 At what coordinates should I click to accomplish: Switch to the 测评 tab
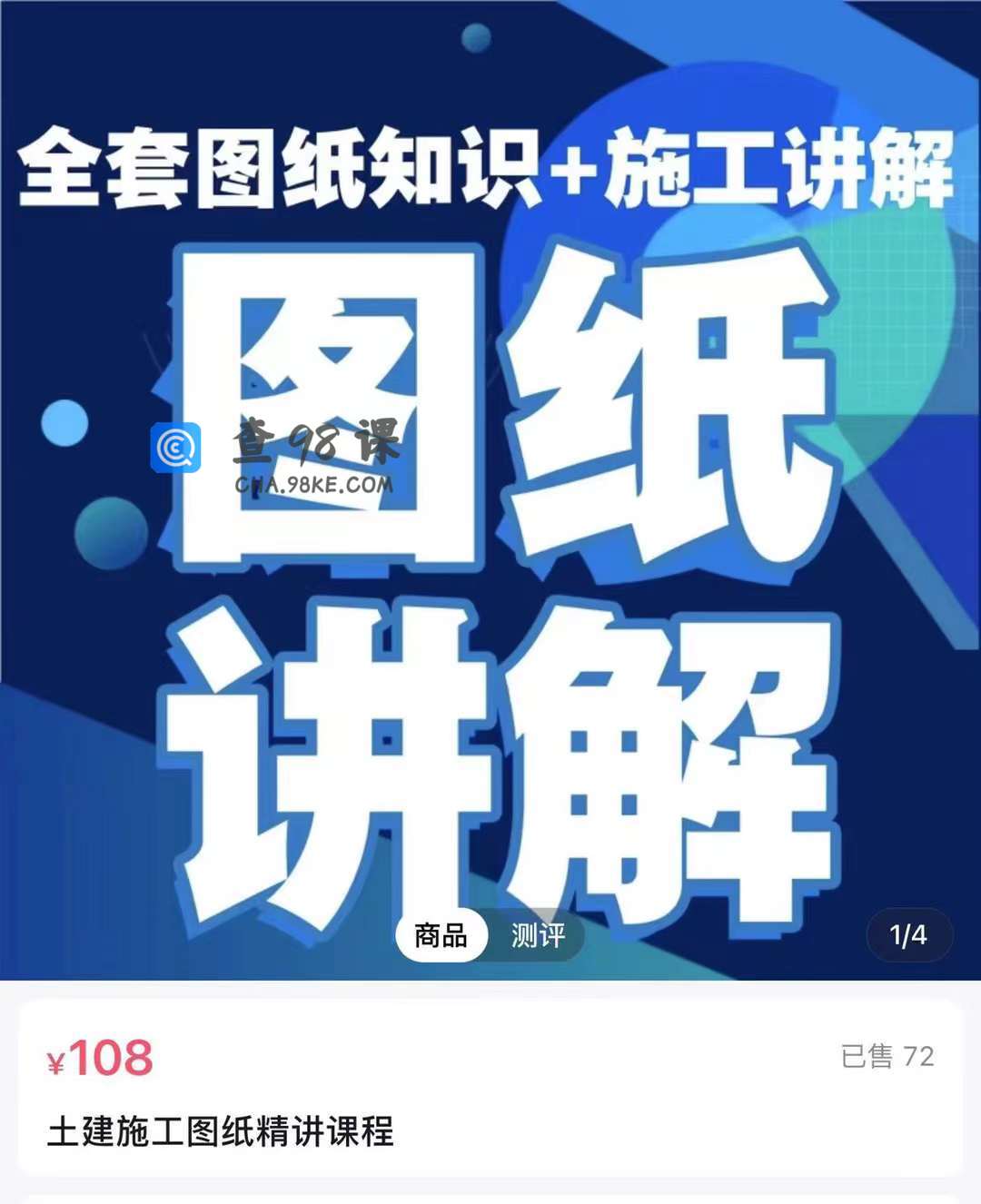click(x=538, y=935)
